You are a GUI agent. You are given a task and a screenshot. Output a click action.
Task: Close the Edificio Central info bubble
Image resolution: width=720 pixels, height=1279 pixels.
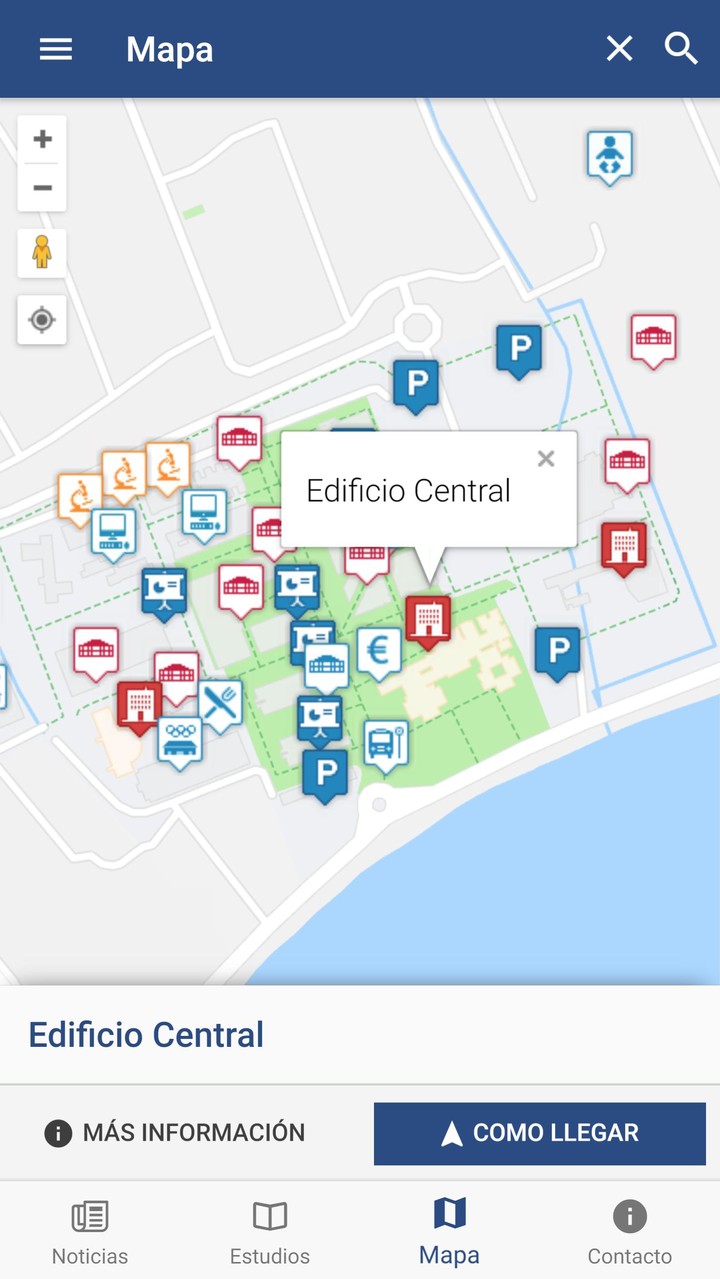(x=545, y=459)
